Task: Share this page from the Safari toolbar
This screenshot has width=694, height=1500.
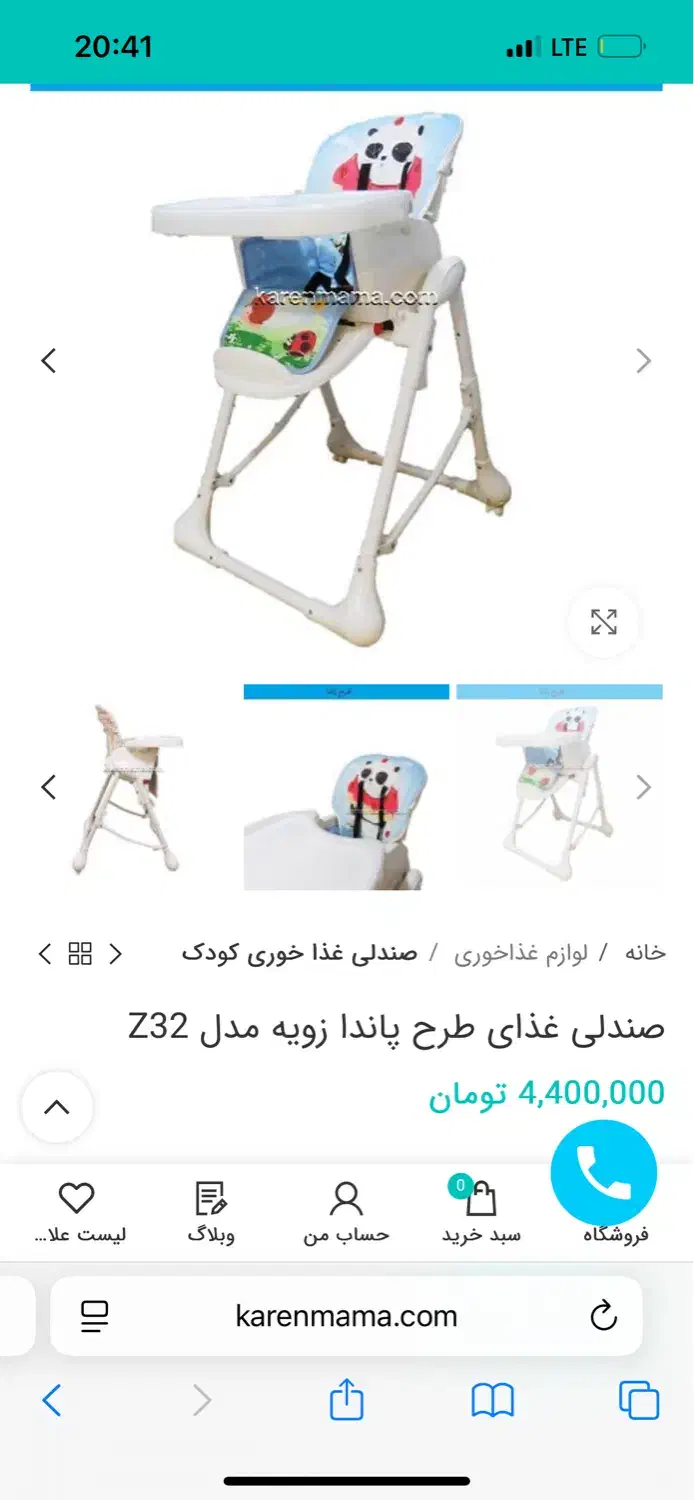Action: [346, 1399]
